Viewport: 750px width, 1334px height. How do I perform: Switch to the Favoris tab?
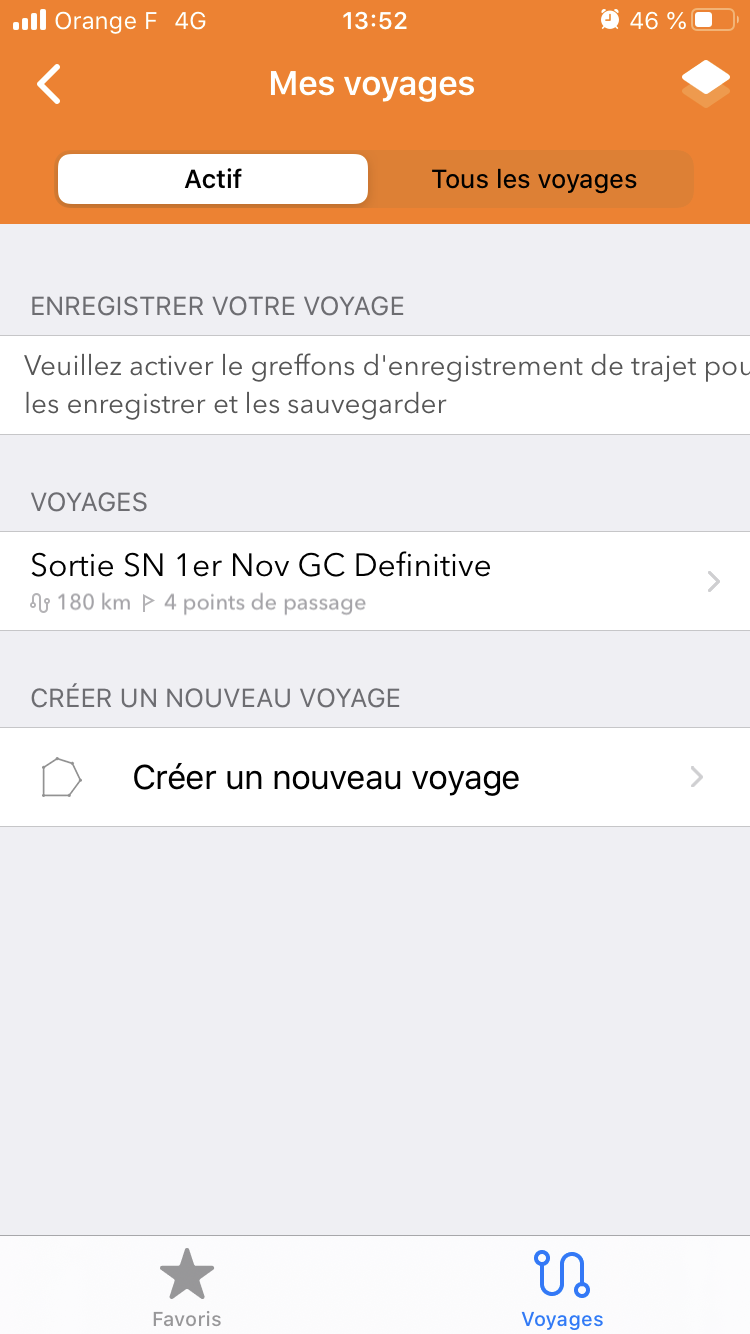[187, 1288]
